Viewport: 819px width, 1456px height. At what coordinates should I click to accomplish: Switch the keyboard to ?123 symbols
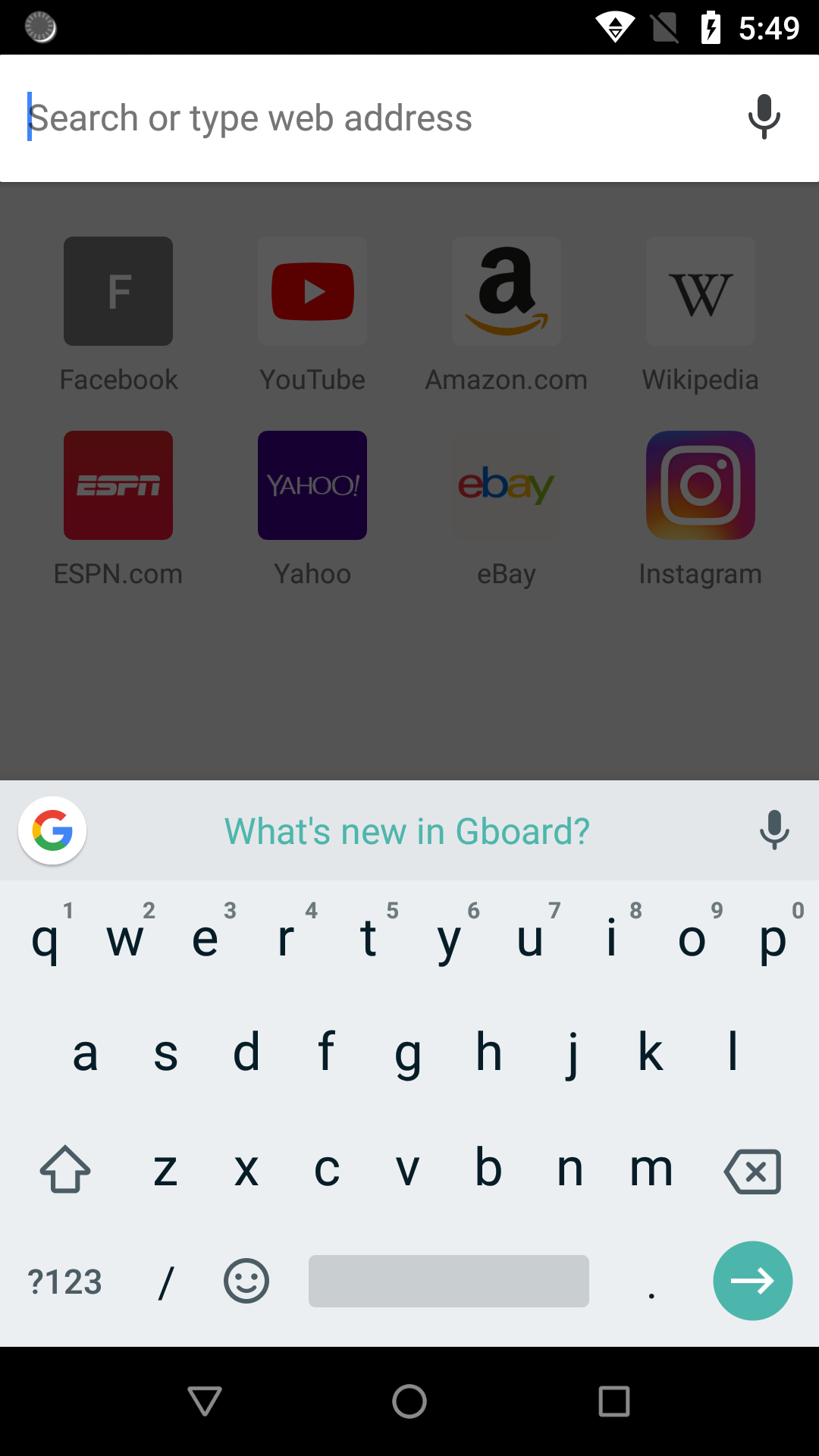pyautogui.click(x=65, y=1282)
